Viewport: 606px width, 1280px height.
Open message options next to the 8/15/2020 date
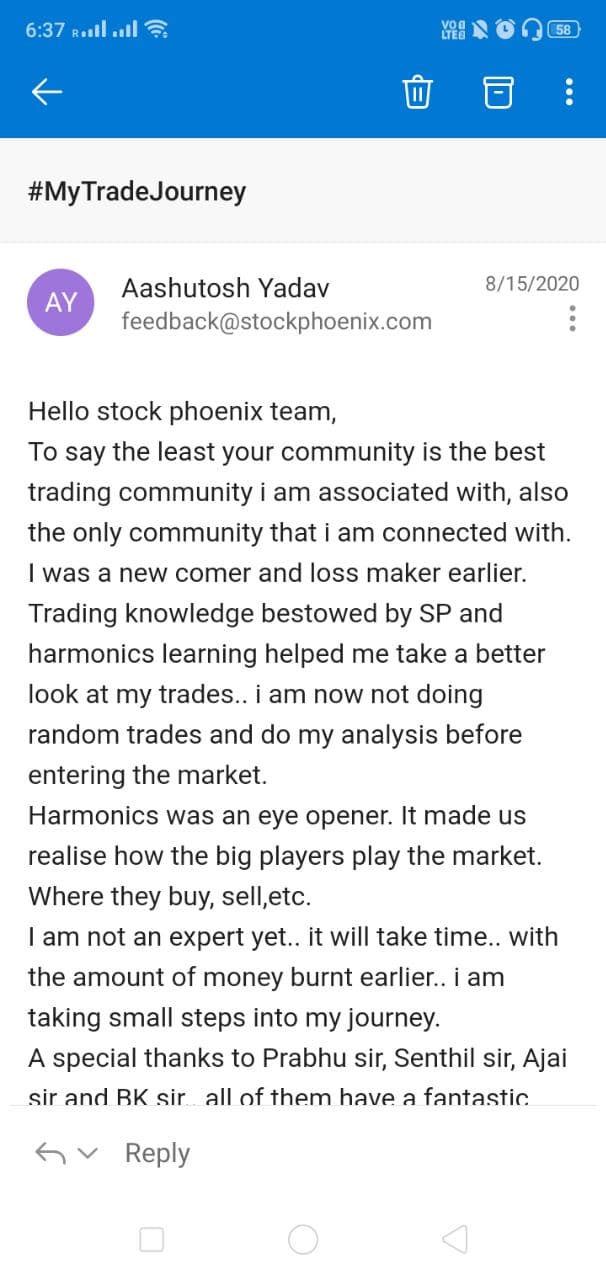tap(572, 318)
